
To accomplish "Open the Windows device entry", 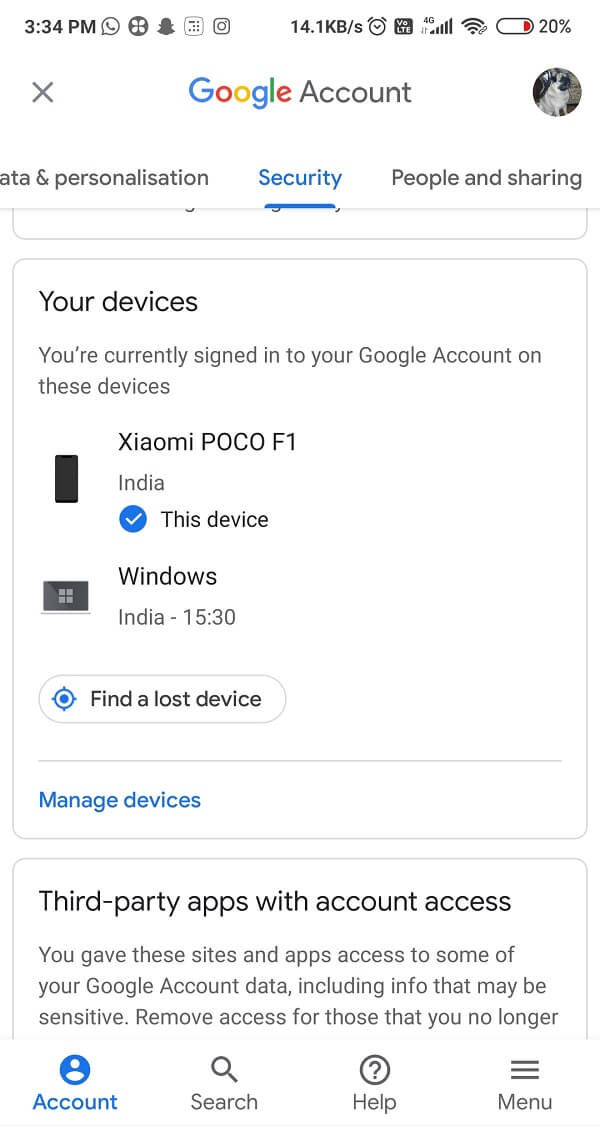I will point(168,577).
